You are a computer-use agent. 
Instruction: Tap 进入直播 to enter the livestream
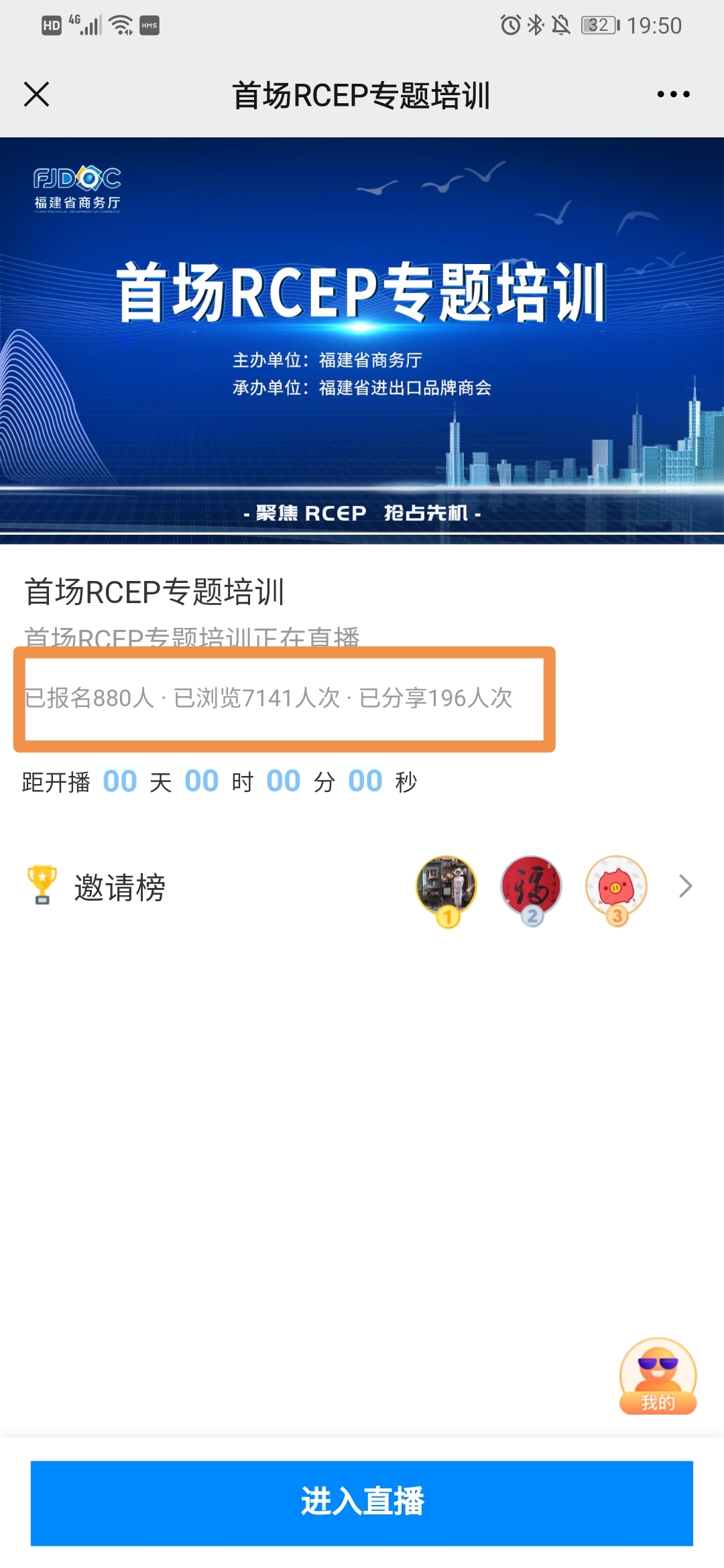[362, 1502]
